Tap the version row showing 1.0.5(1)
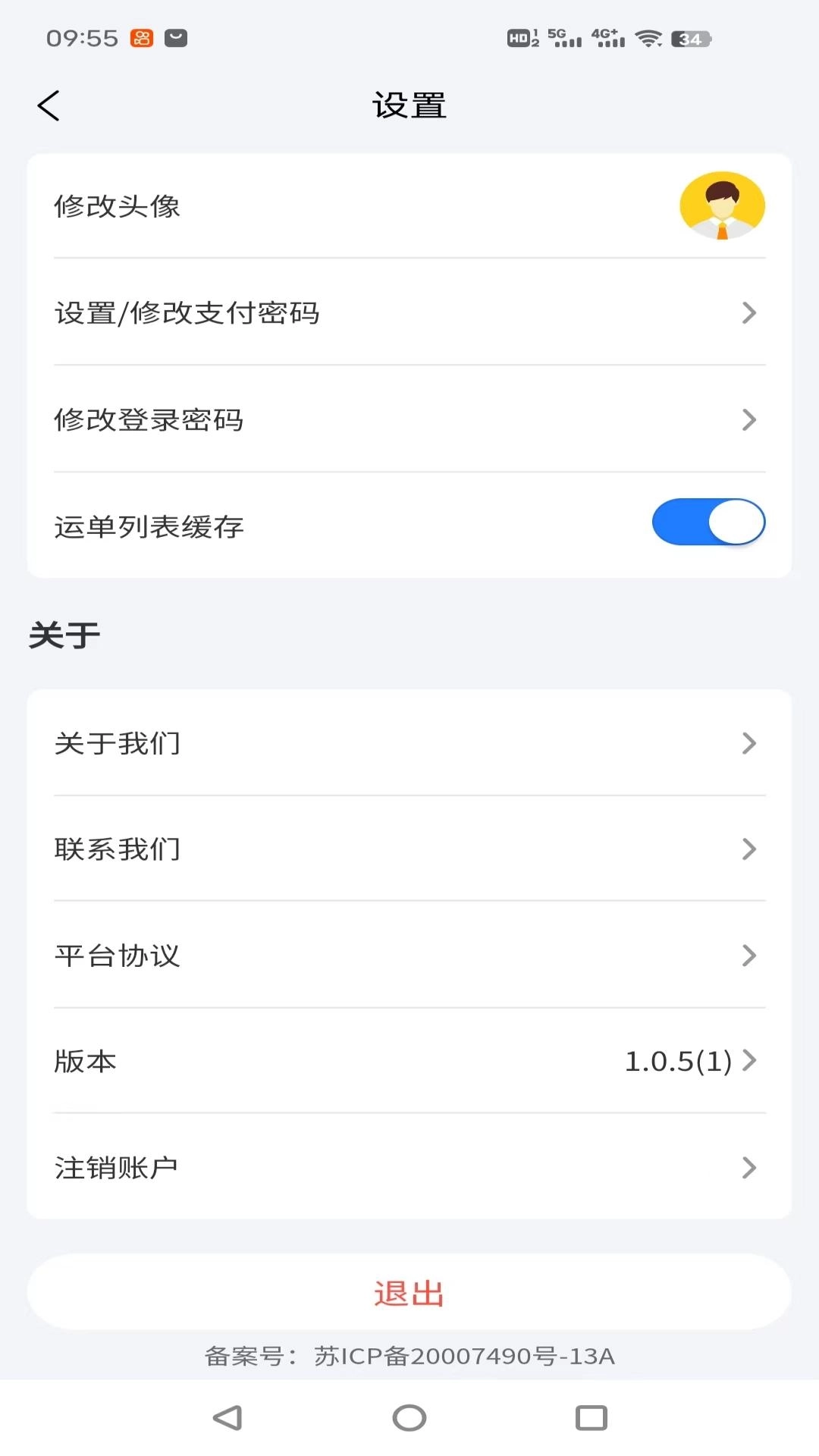Image resolution: width=819 pixels, height=1456 pixels. pos(409,1062)
